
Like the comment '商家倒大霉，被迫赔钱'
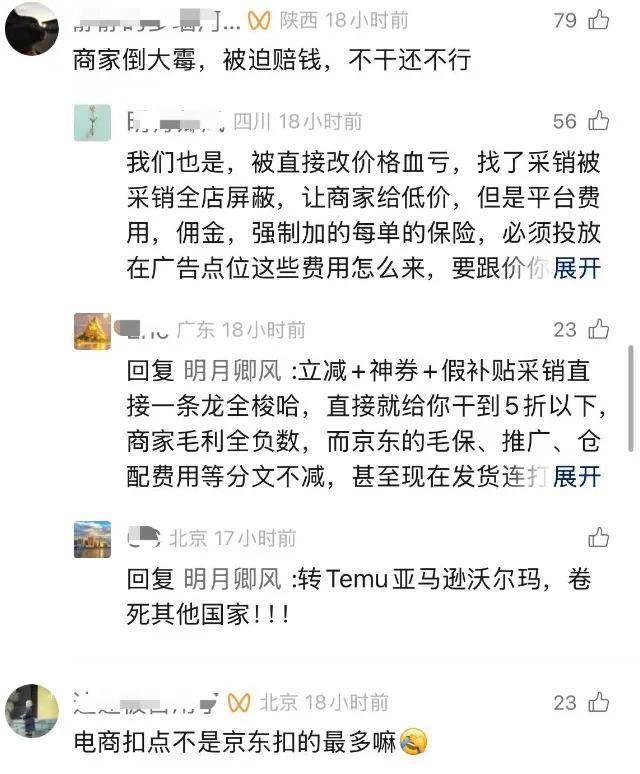pyautogui.click(x=598, y=20)
